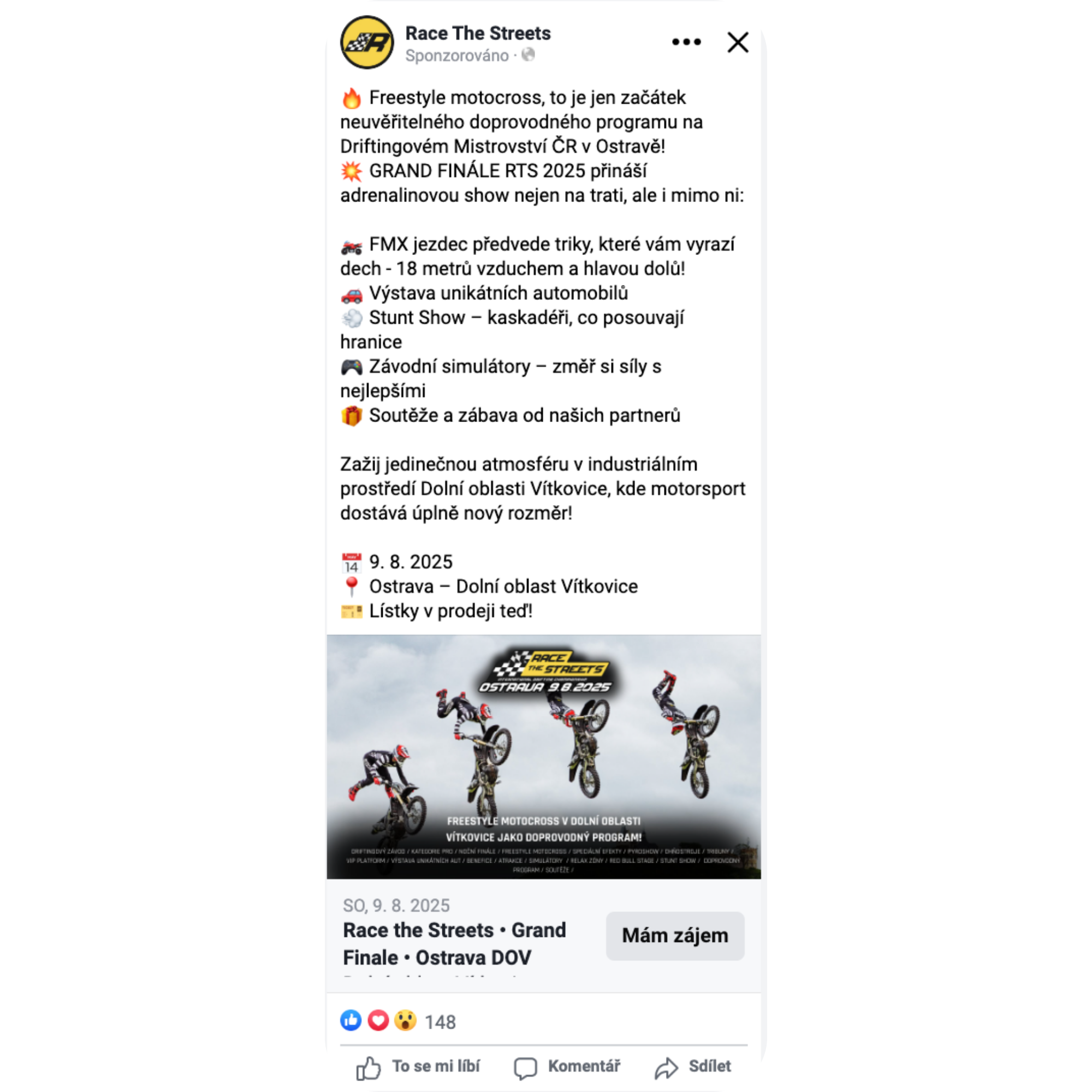Open the three-dot options menu
Image resolution: width=1092 pixels, height=1092 pixels.
pyautogui.click(x=686, y=42)
